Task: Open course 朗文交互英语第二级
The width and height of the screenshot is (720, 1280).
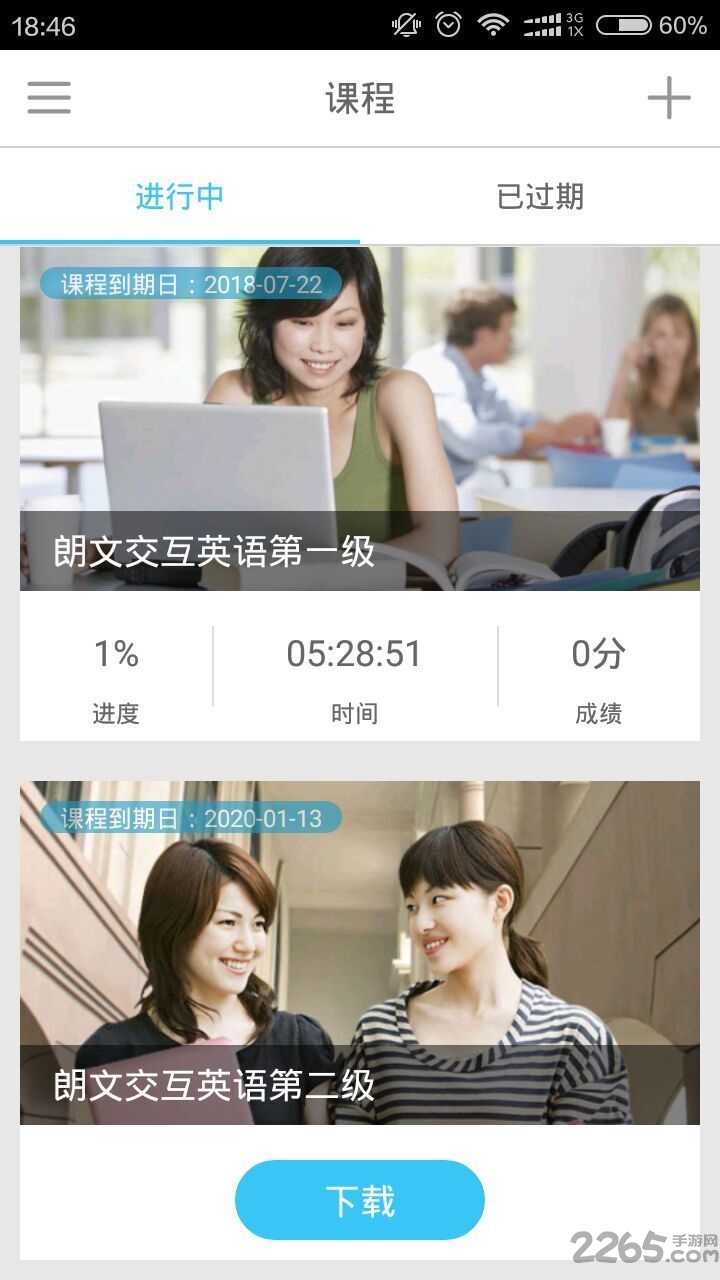Action: coord(360,950)
